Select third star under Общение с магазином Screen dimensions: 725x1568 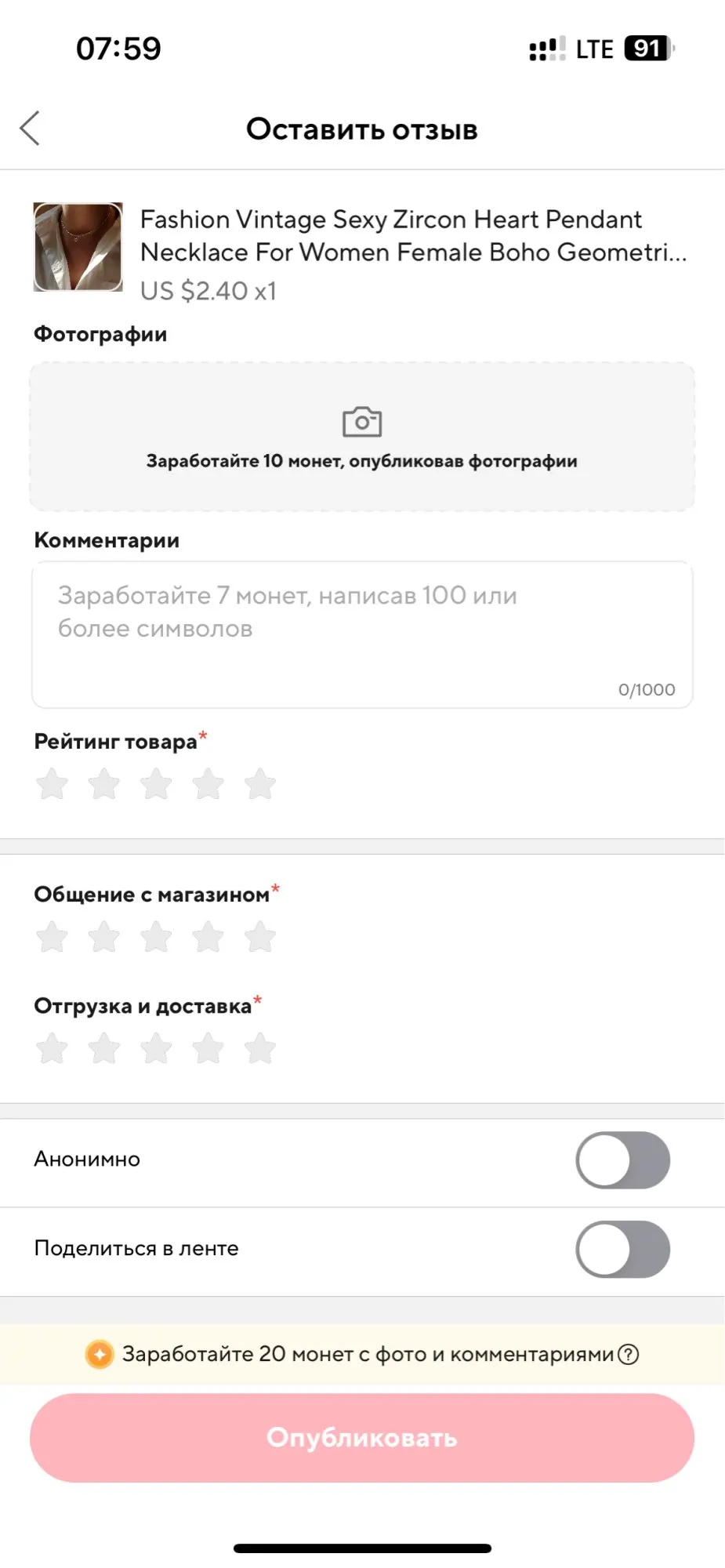[x=156, y=937]
